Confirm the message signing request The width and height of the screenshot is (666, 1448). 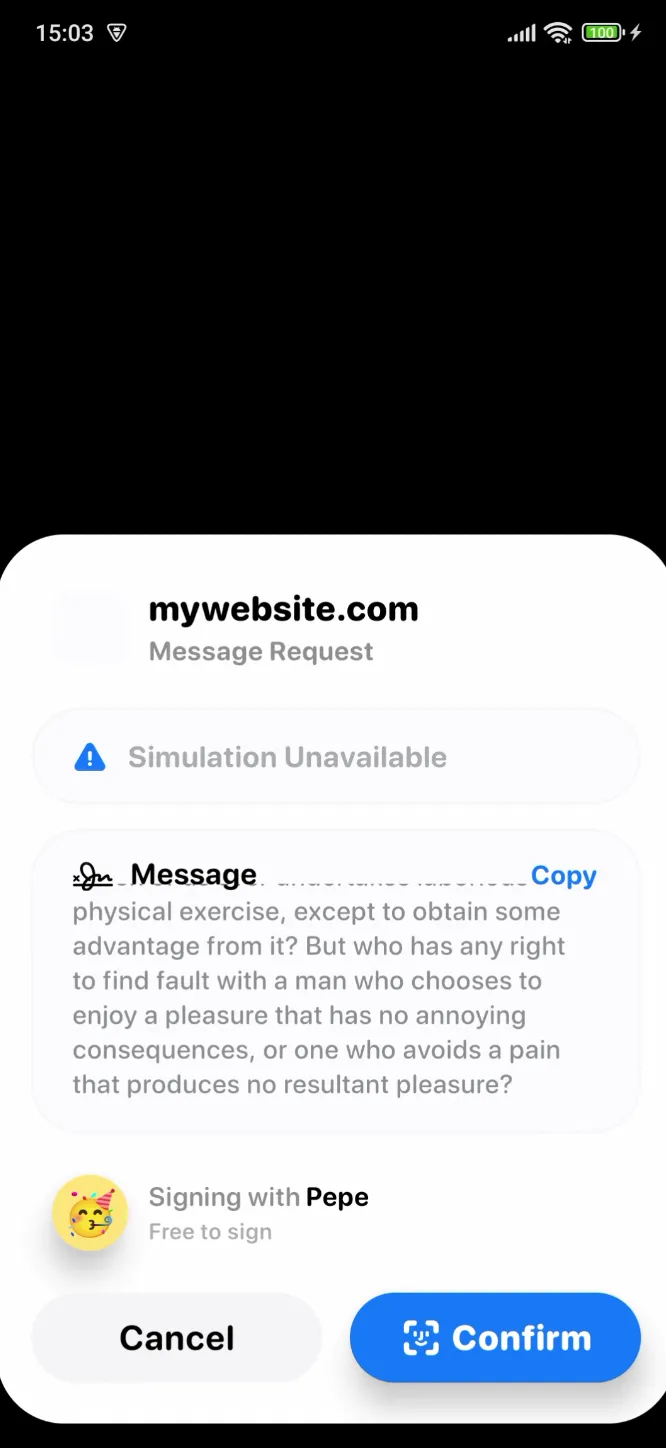tap(495, 1337)
